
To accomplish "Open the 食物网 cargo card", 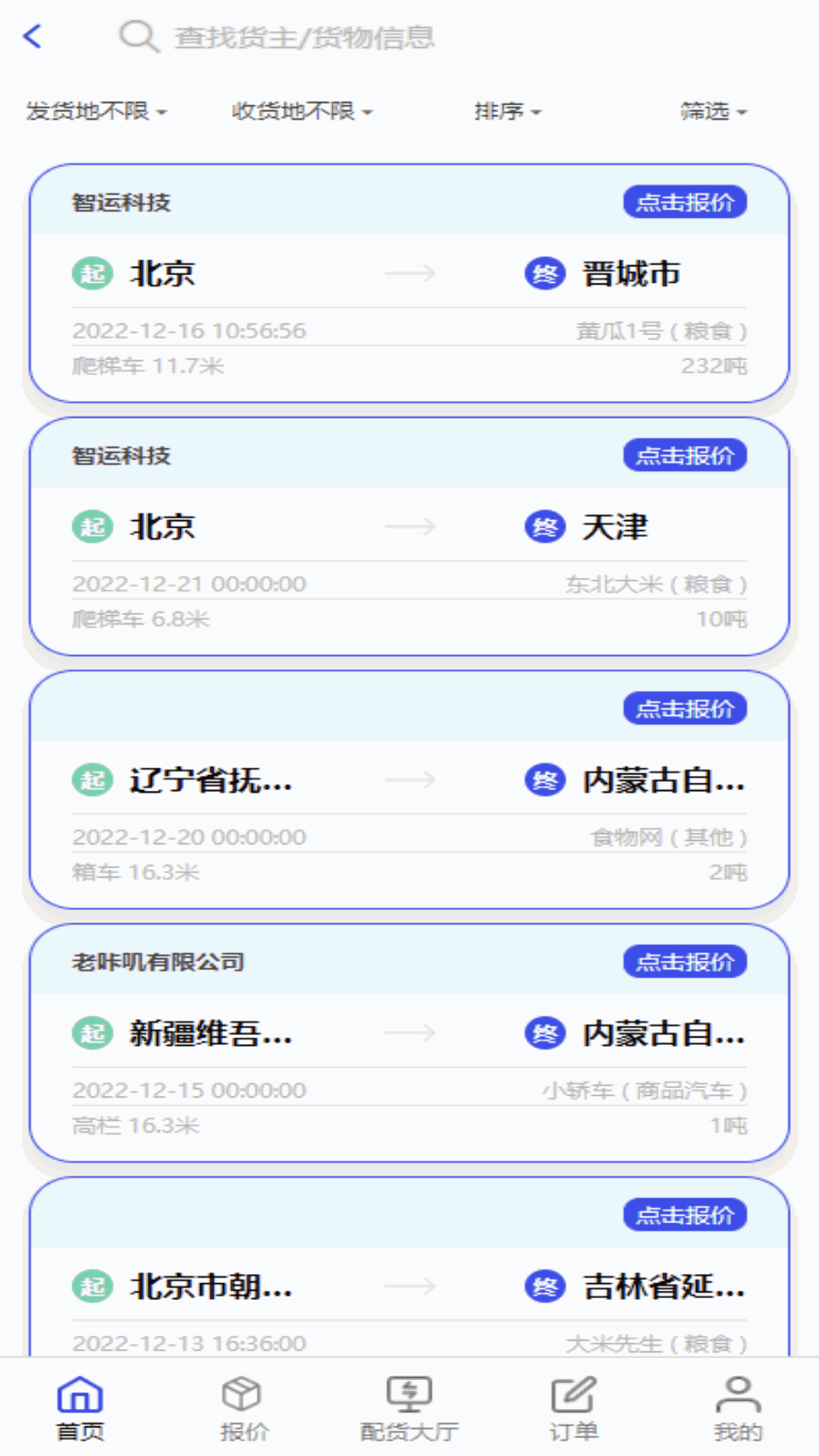I will (409, 790).
